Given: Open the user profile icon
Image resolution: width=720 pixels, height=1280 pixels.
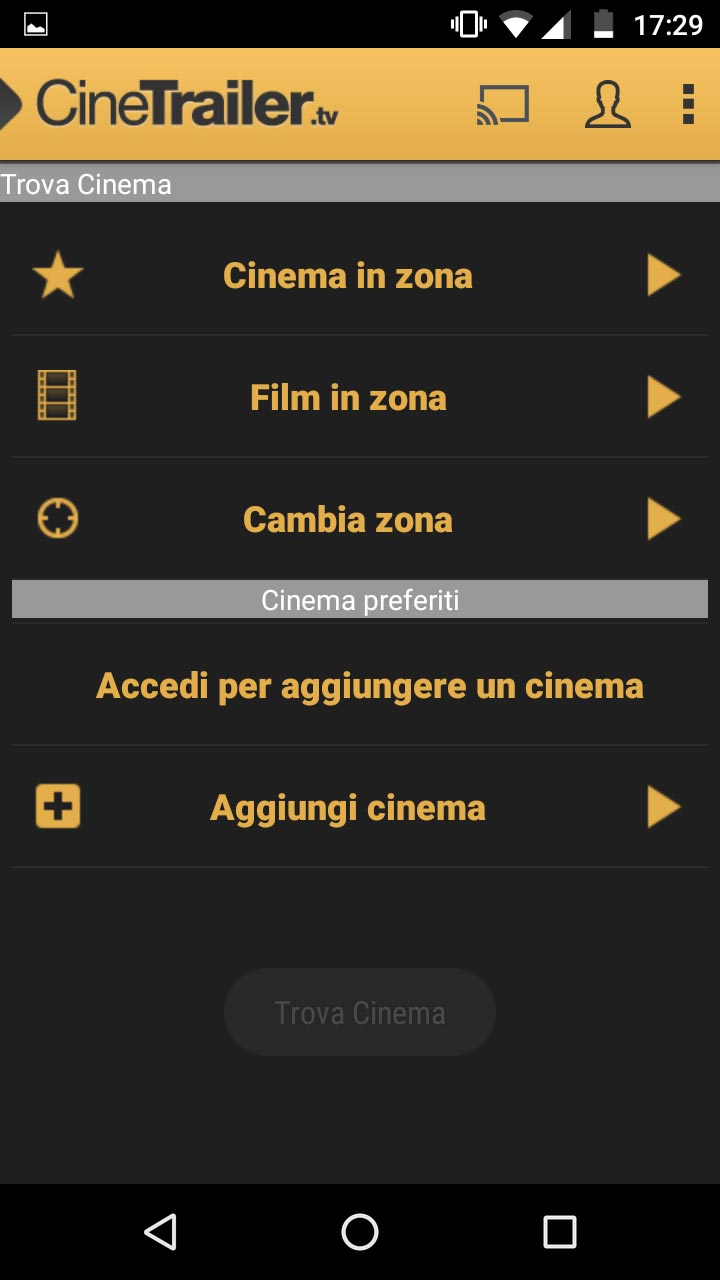Looking at the screenshot, I should 607,104.
